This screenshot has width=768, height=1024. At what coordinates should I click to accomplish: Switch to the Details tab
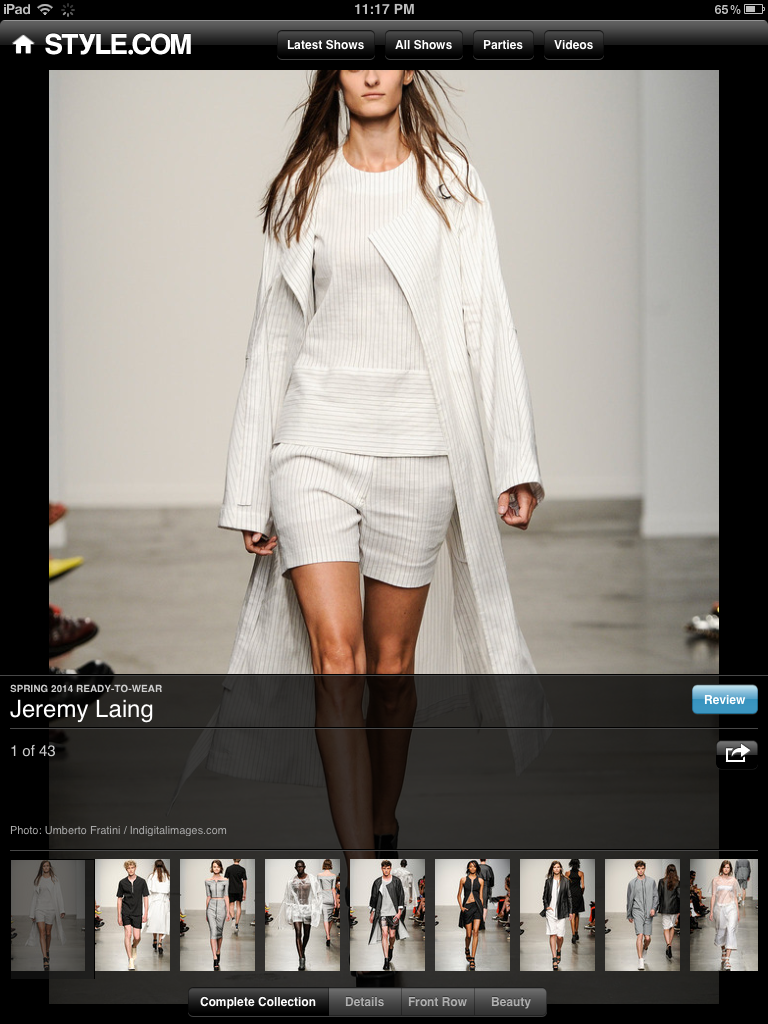364,1002
